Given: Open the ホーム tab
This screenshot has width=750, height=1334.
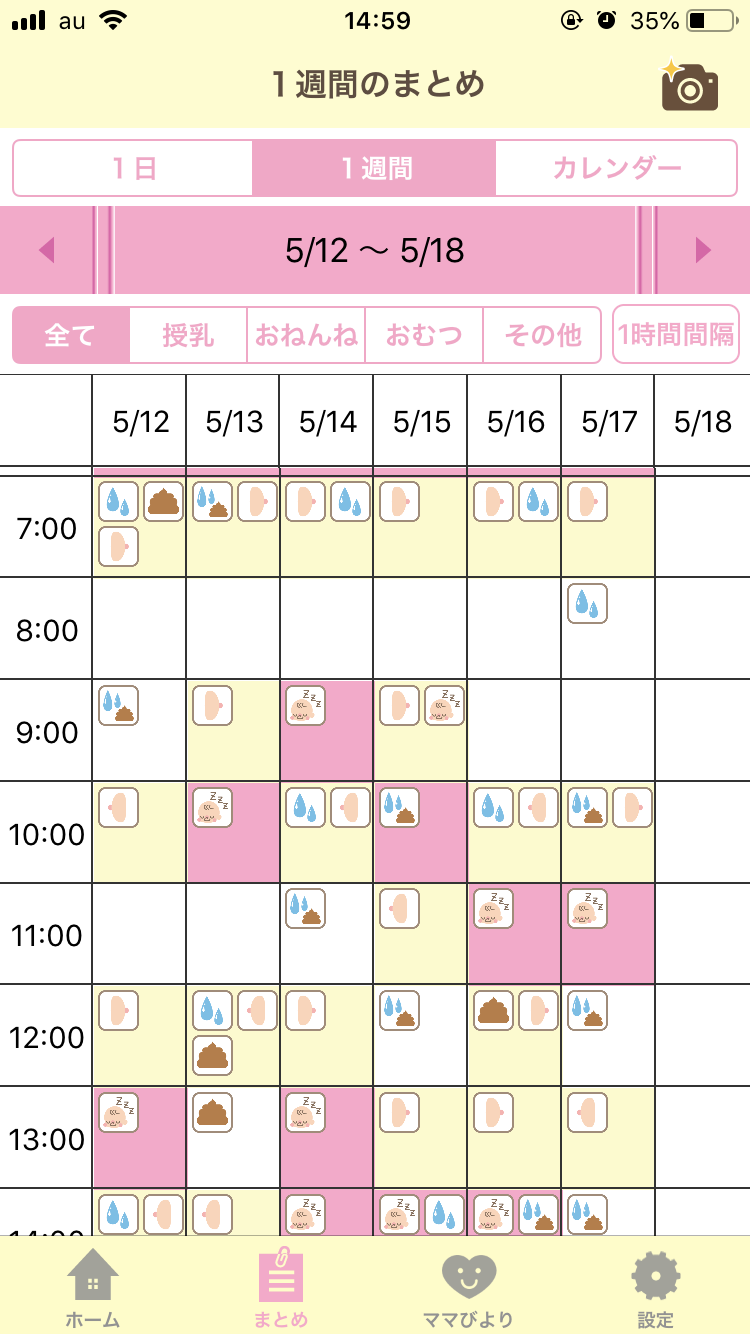Looking at the screenshot, I should click(x=93, y=1288).
